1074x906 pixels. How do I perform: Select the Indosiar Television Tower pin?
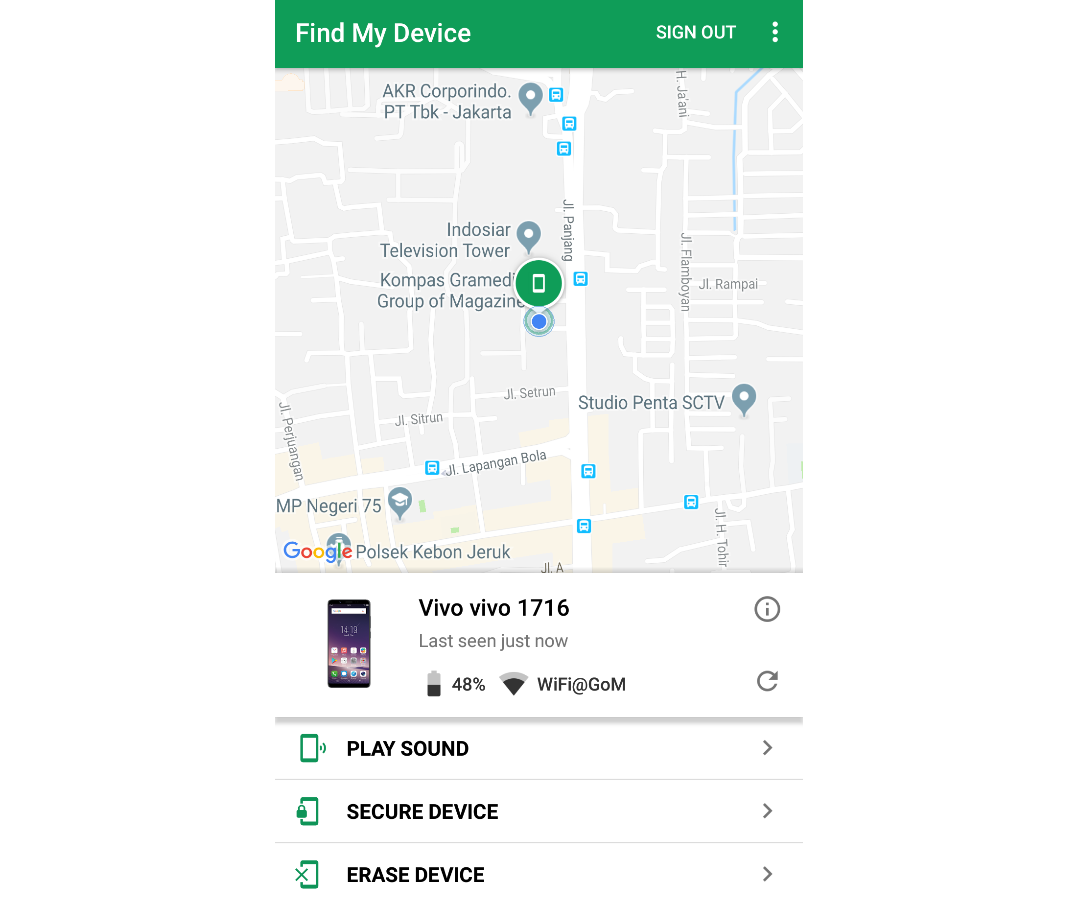529,236
